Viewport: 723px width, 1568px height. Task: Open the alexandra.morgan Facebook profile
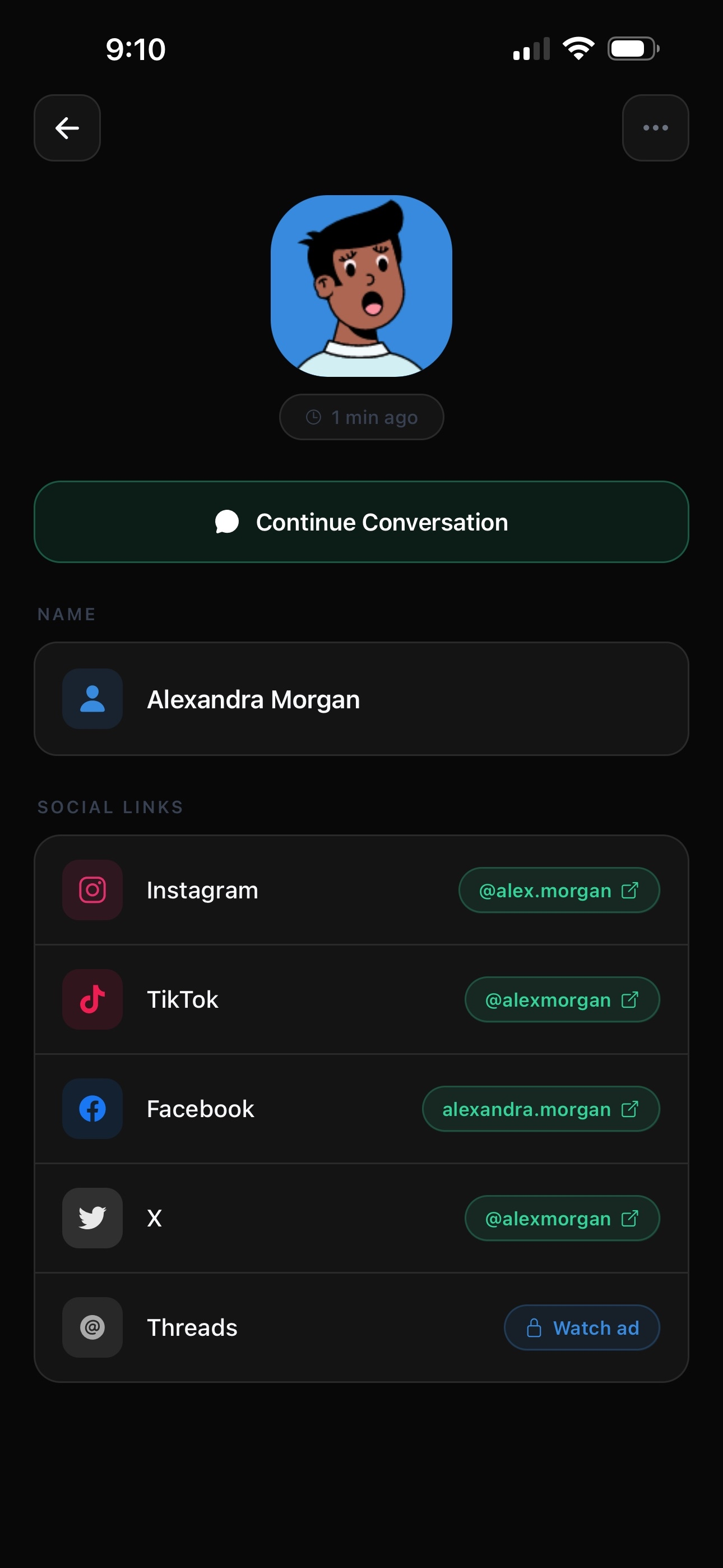pos(540,1109)
